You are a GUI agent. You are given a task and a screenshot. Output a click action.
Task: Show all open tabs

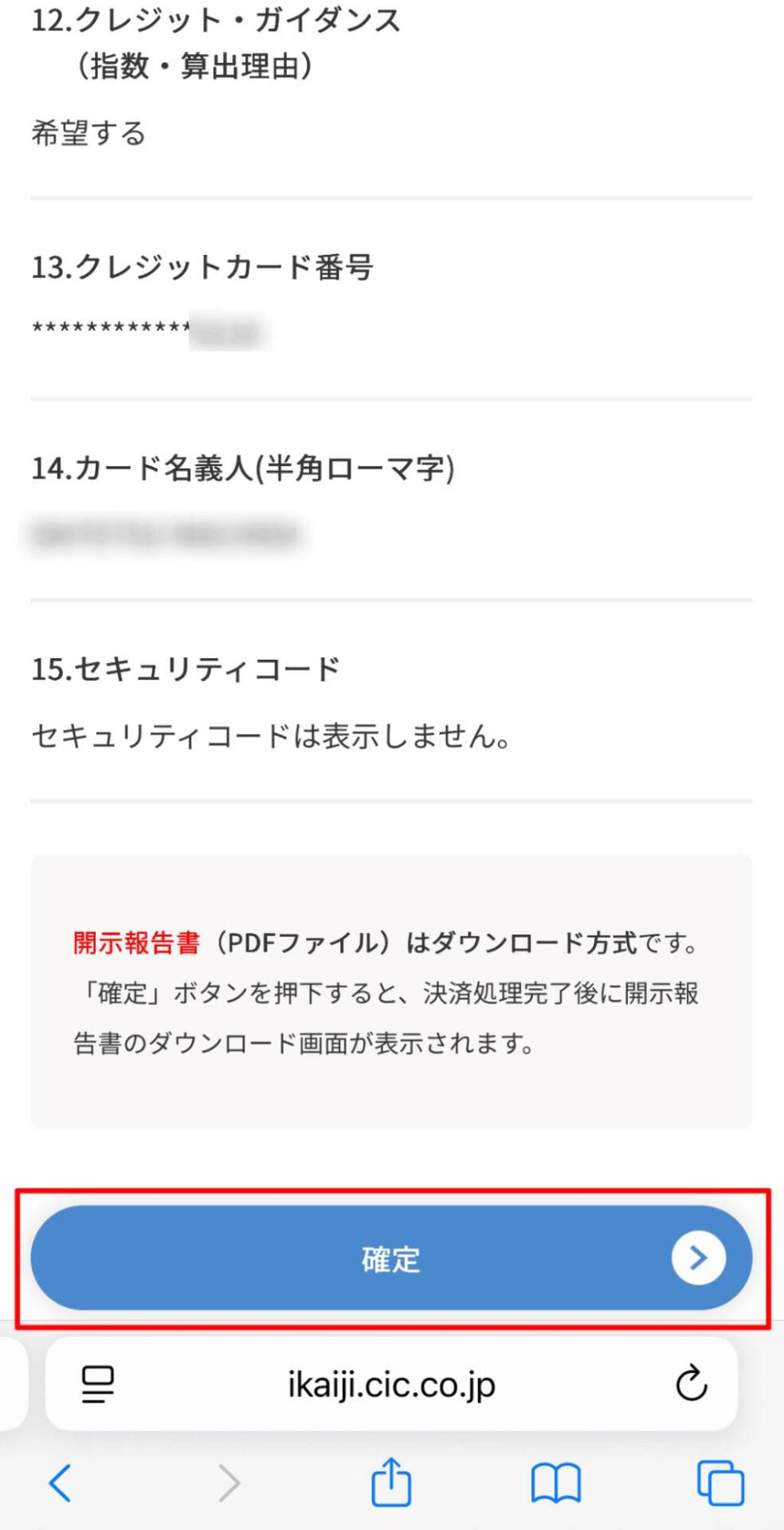[x=719, y=1483]
